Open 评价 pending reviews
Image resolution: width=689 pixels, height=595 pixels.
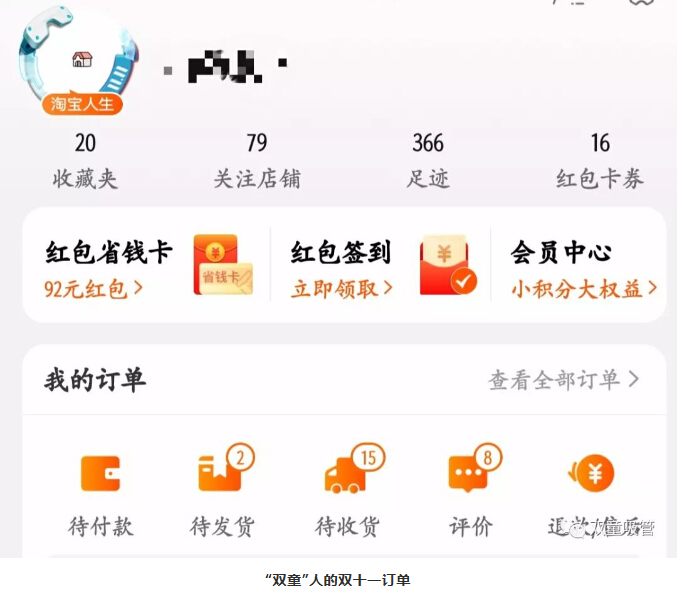pos(470,492)
